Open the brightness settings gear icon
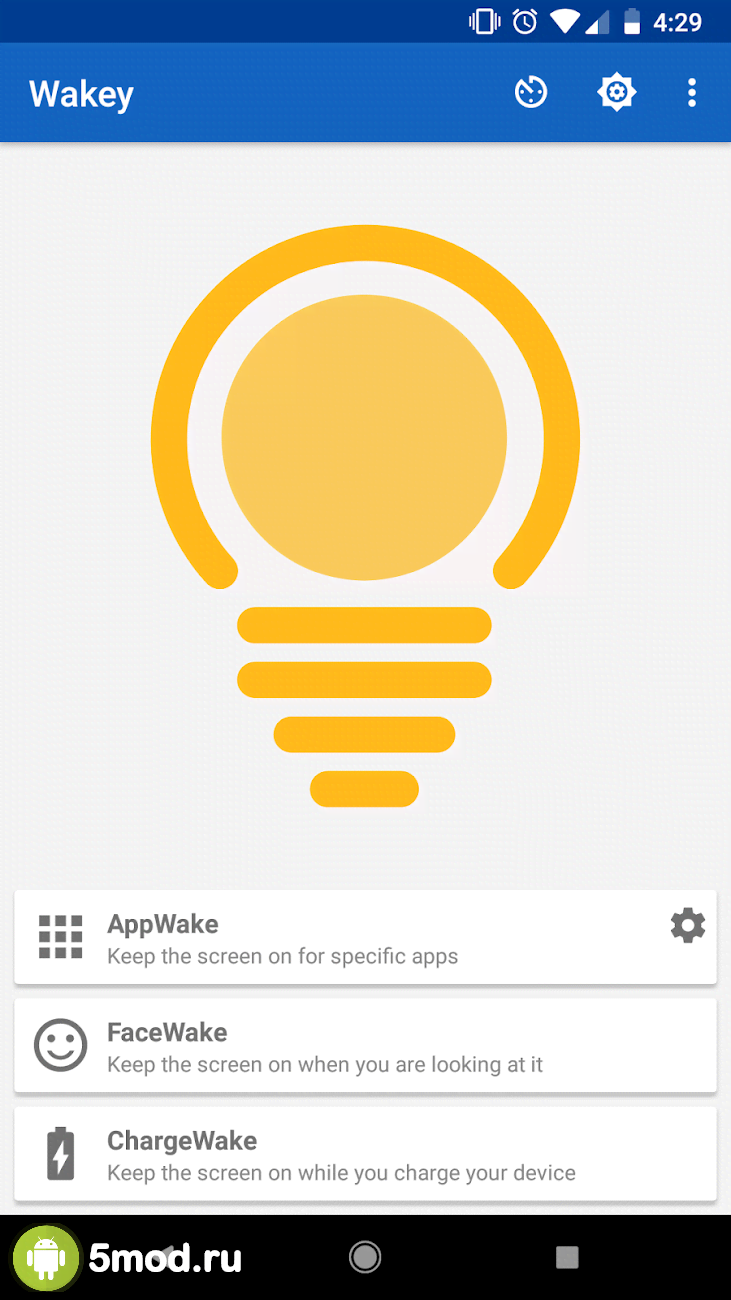Image resolution: width=731 pixels, height=1300 pixels. click(x=617, y=93)
